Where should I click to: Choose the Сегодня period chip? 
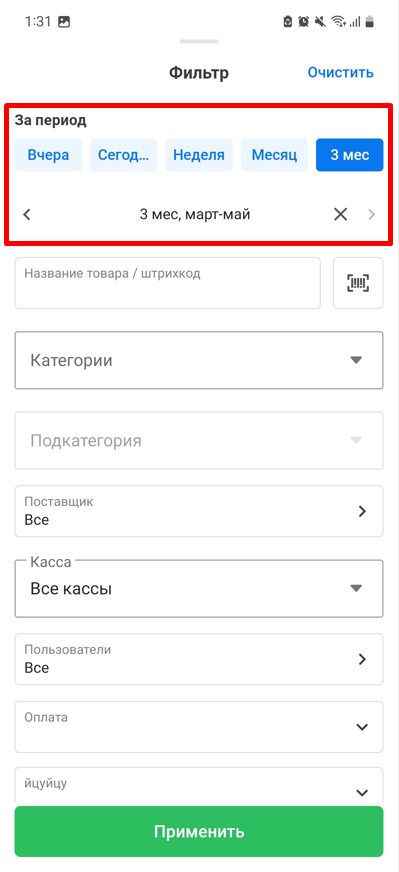point(124,155)
